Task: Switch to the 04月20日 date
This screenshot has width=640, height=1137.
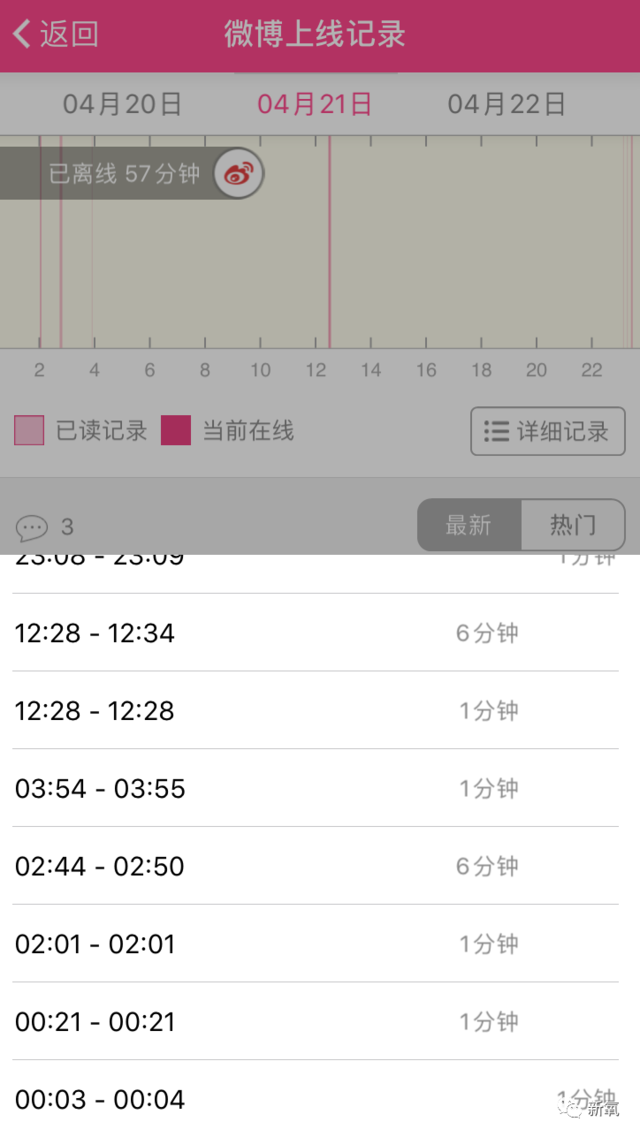Action: [122, 104]
